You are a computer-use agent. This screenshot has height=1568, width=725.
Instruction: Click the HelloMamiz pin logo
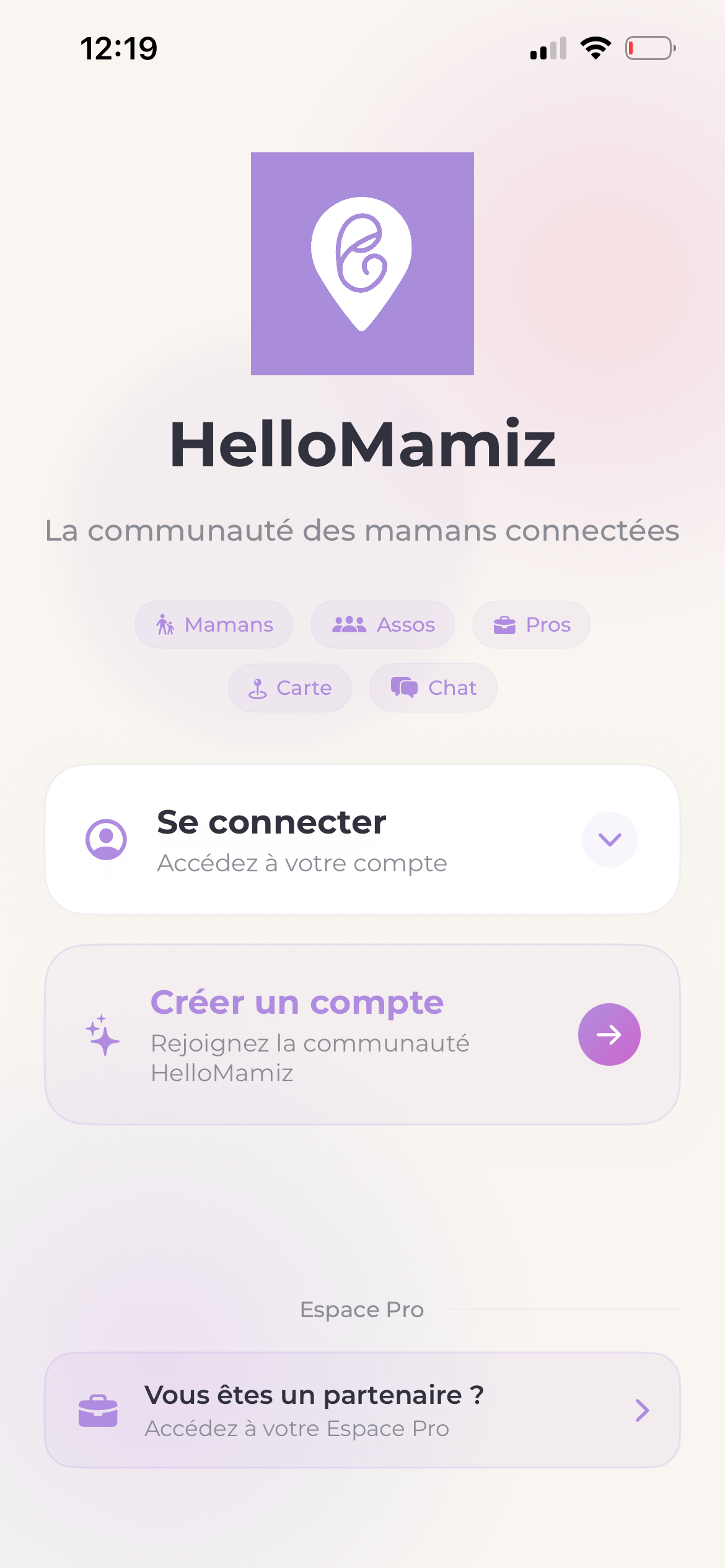pos(362,264)
